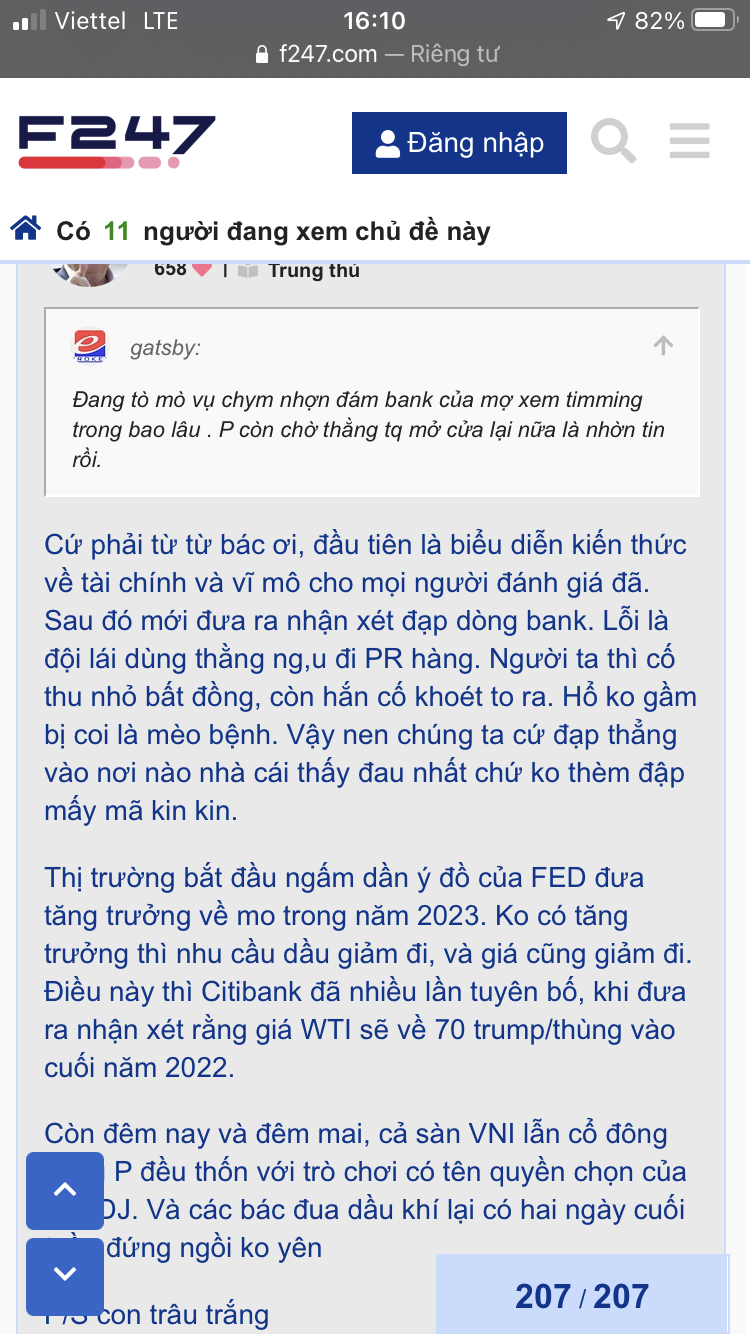Image resolution: width=750 pixels, height=1334 pixels.
Task: Jump to quoted gatsby post arrow
Action: pyautogui.click(x=663, y=346)
